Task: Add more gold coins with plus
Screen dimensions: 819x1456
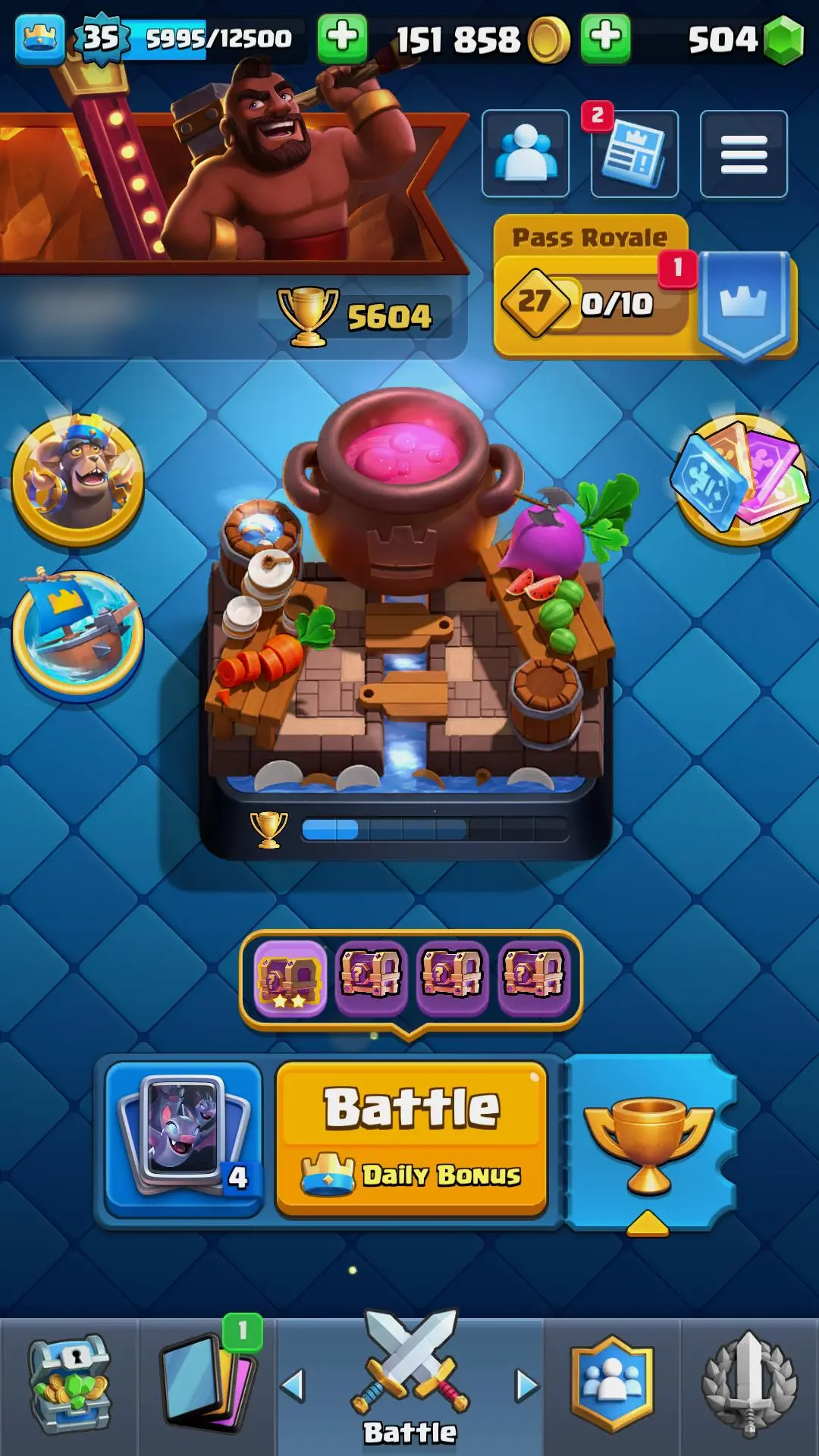Action: 605,38
